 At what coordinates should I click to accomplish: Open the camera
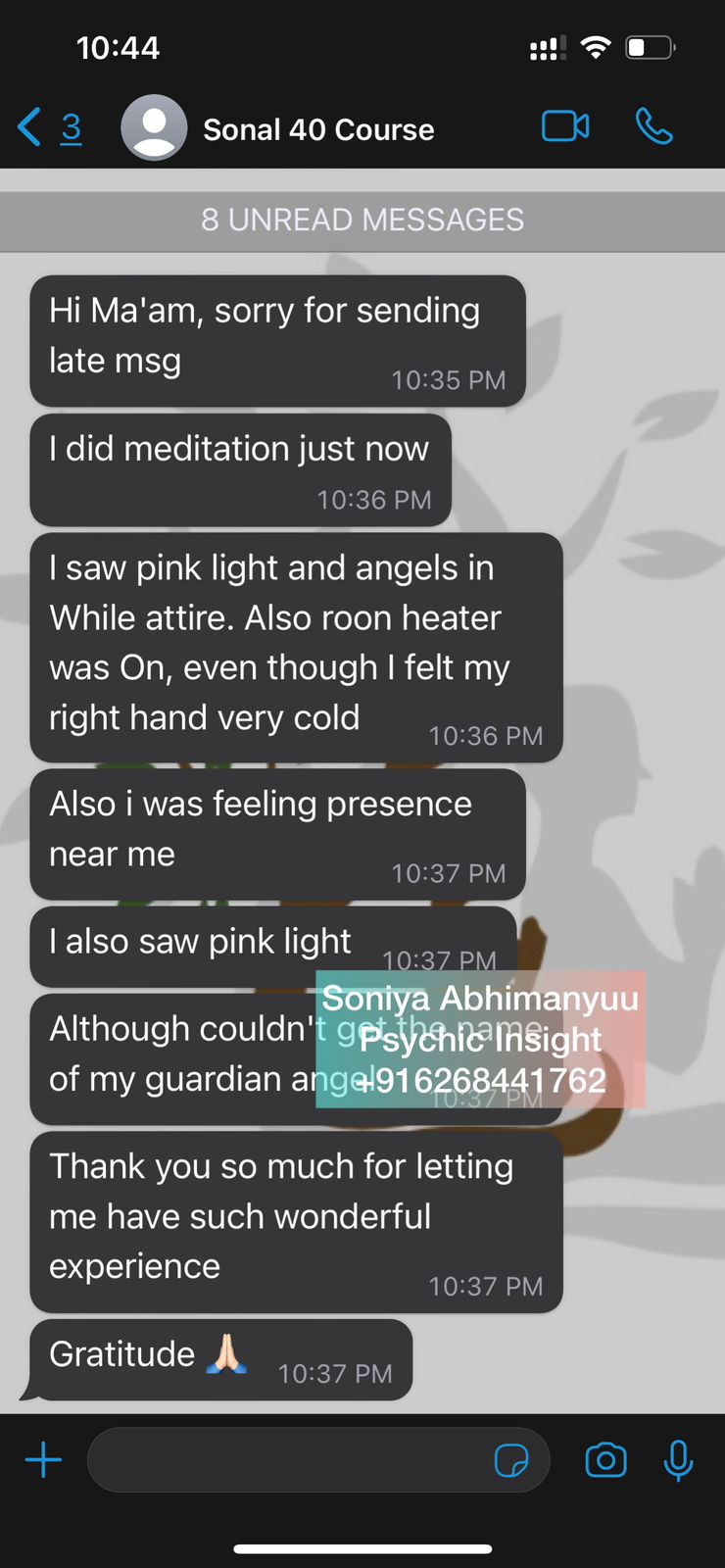(x=605, y=1460)
